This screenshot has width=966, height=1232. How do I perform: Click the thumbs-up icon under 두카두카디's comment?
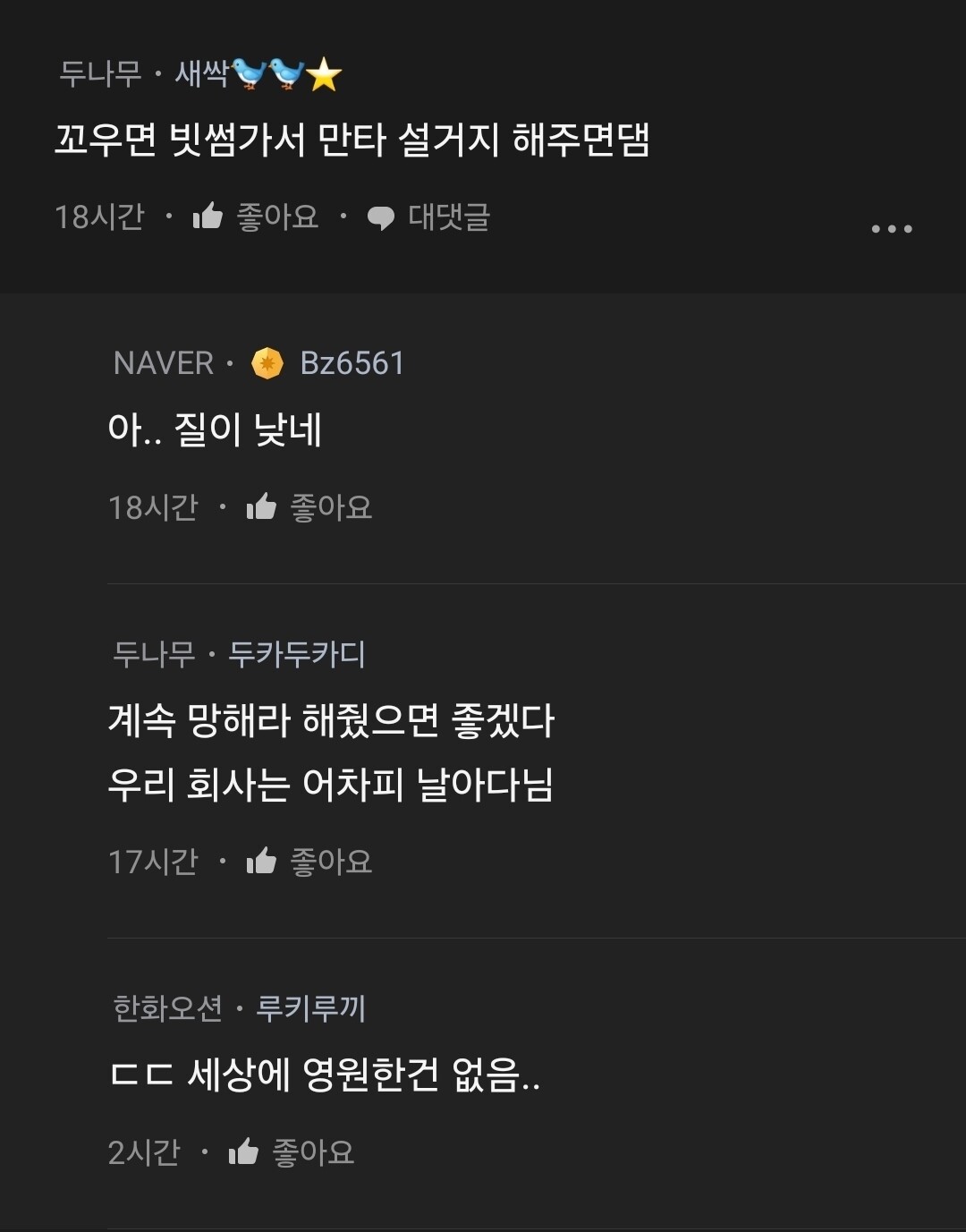tap(262, 861)
